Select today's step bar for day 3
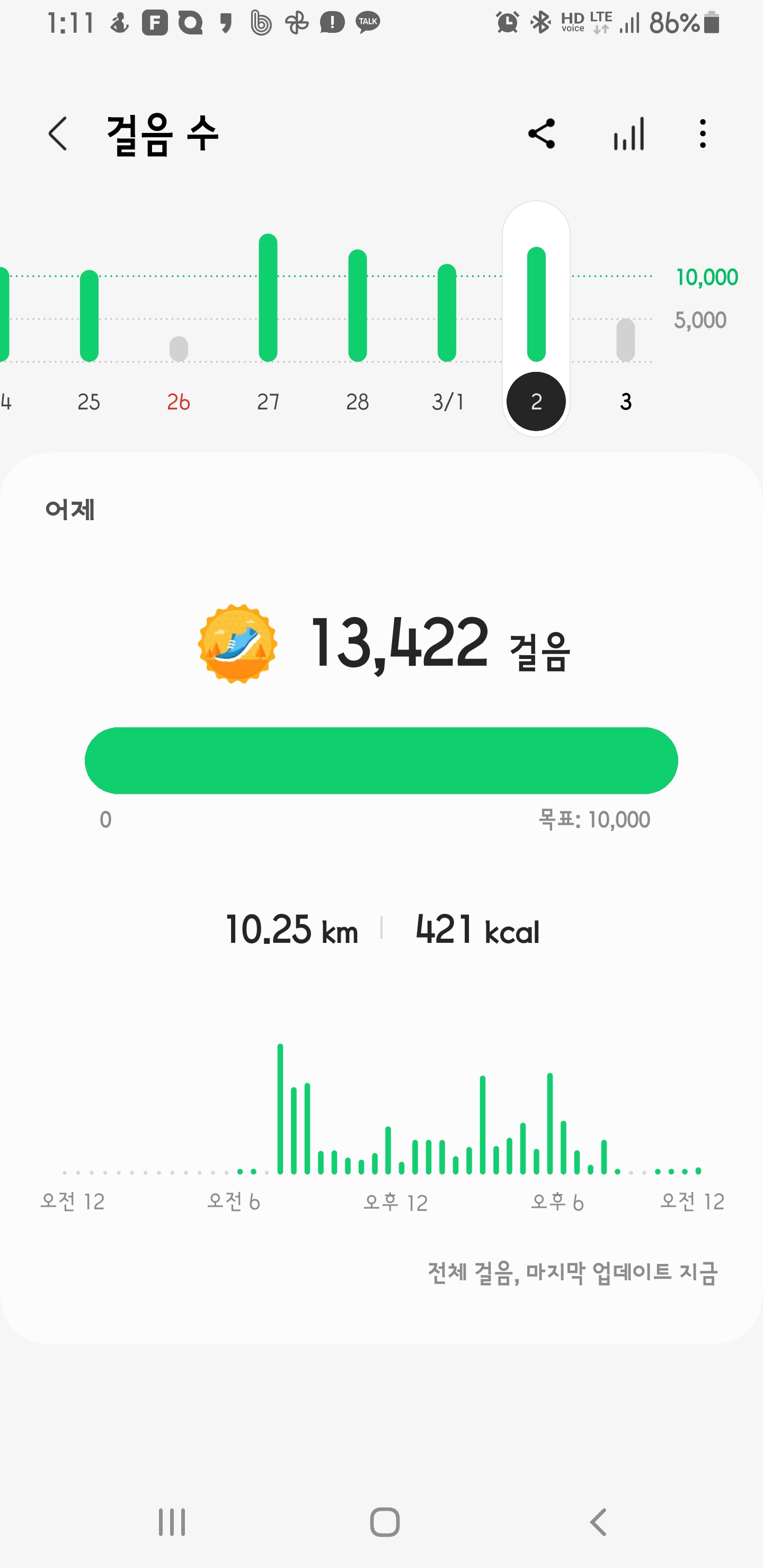Image resolution: width=763 pixels, height=1568 pixels. [625, 341]
